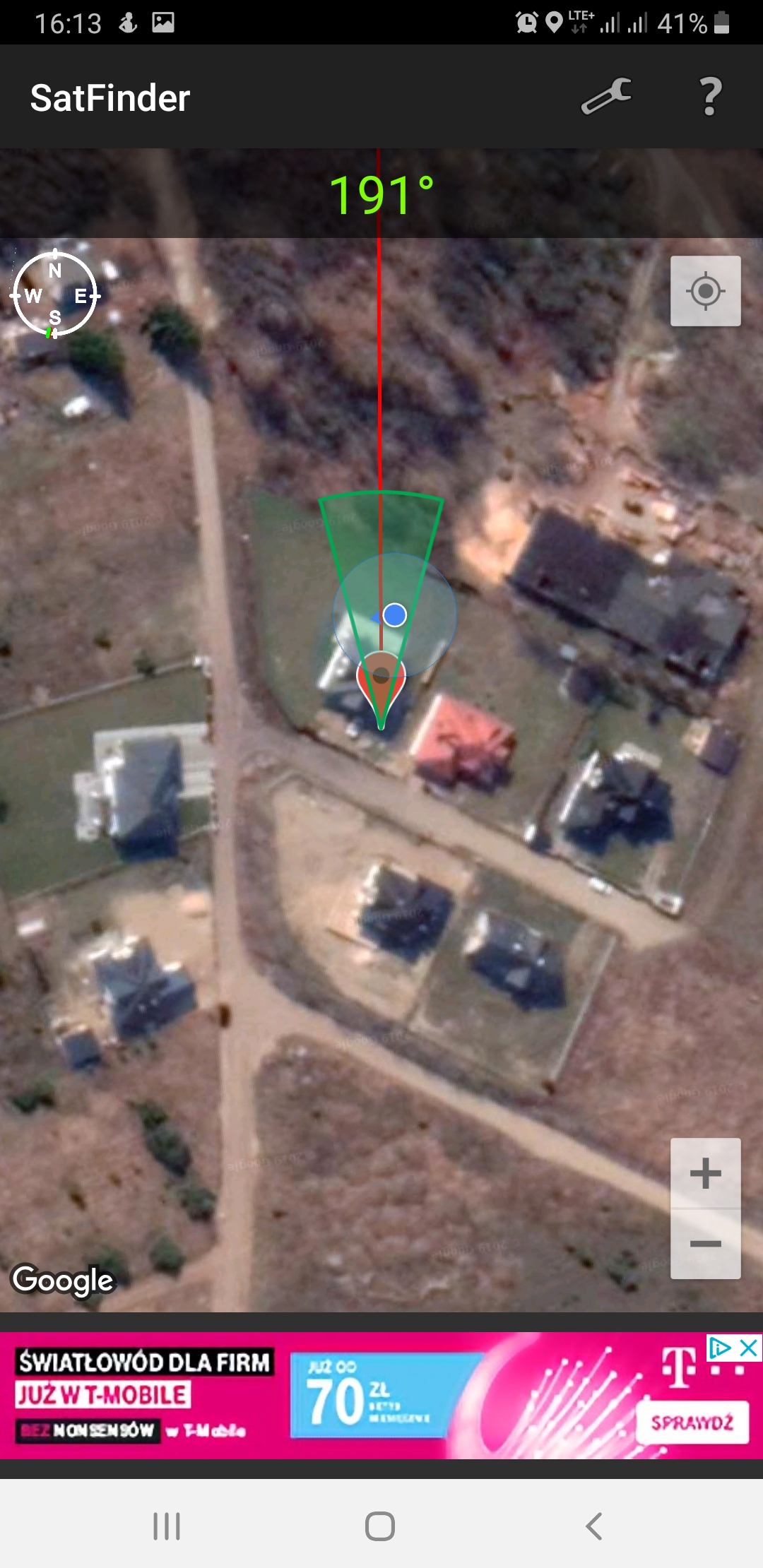Open the AdChoices info icon
This screenshot has width=763, height=1568.
(720, 1348)
